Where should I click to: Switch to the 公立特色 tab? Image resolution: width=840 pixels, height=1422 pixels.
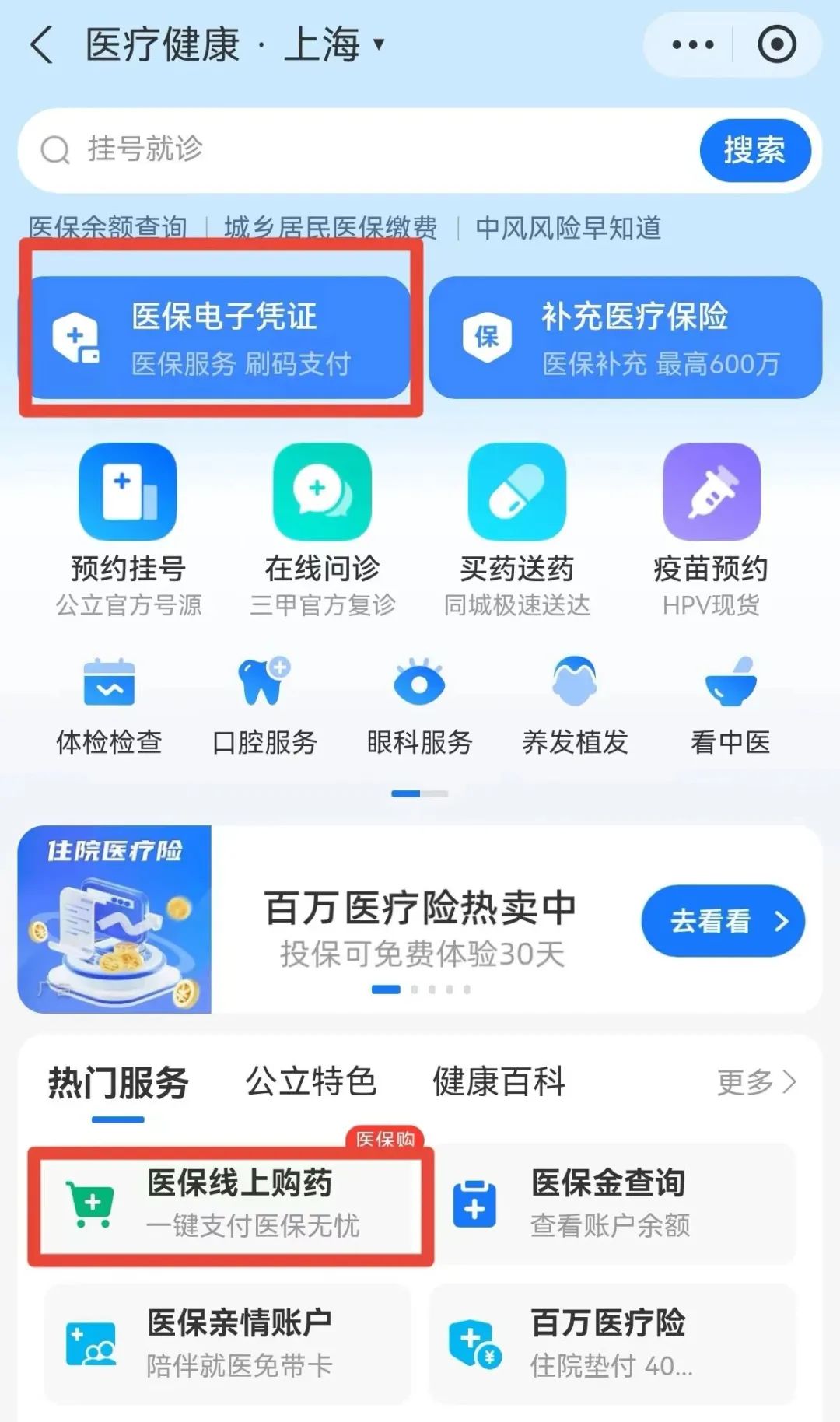point(311,1081)
